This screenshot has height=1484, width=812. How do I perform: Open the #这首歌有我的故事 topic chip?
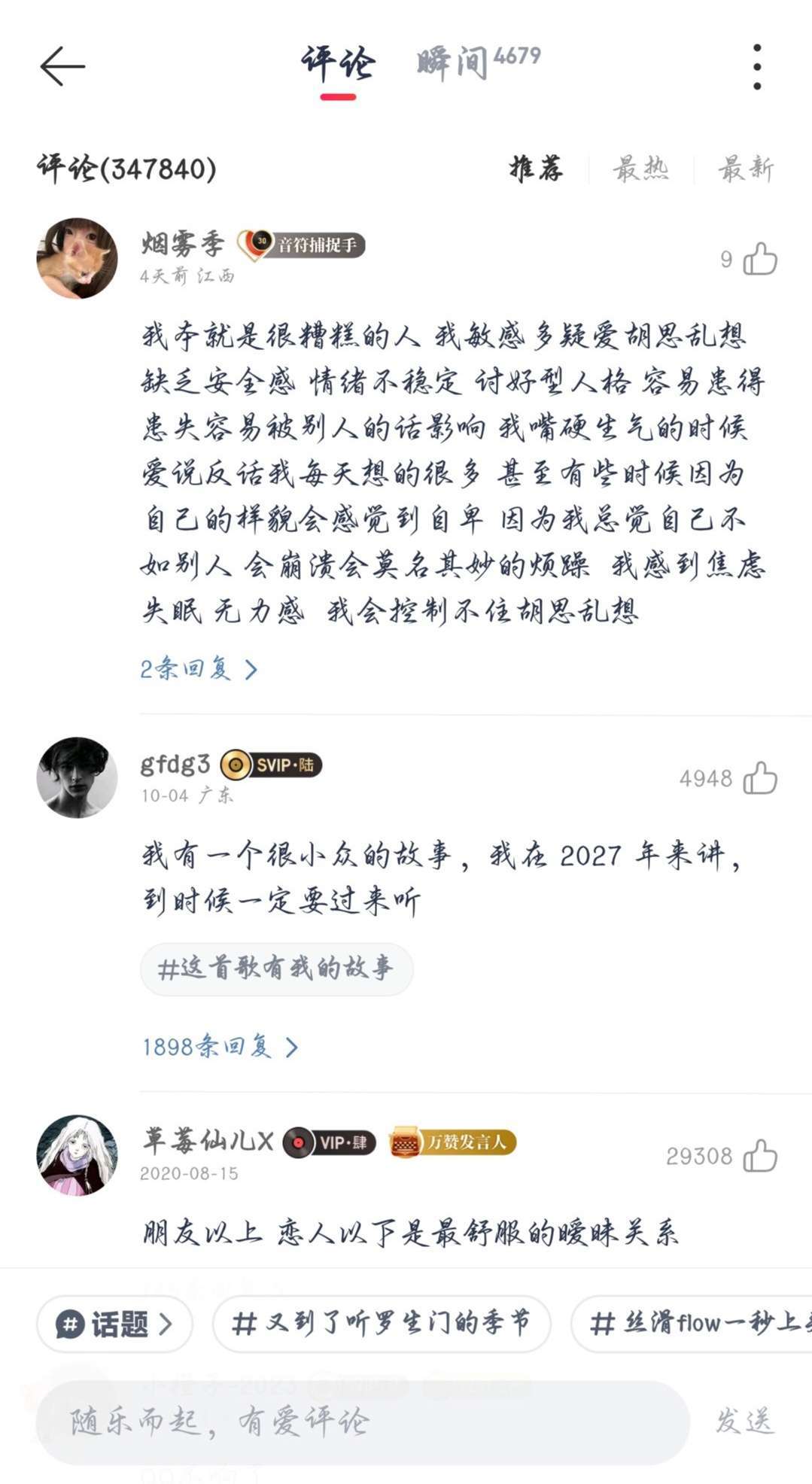[276, 969]
